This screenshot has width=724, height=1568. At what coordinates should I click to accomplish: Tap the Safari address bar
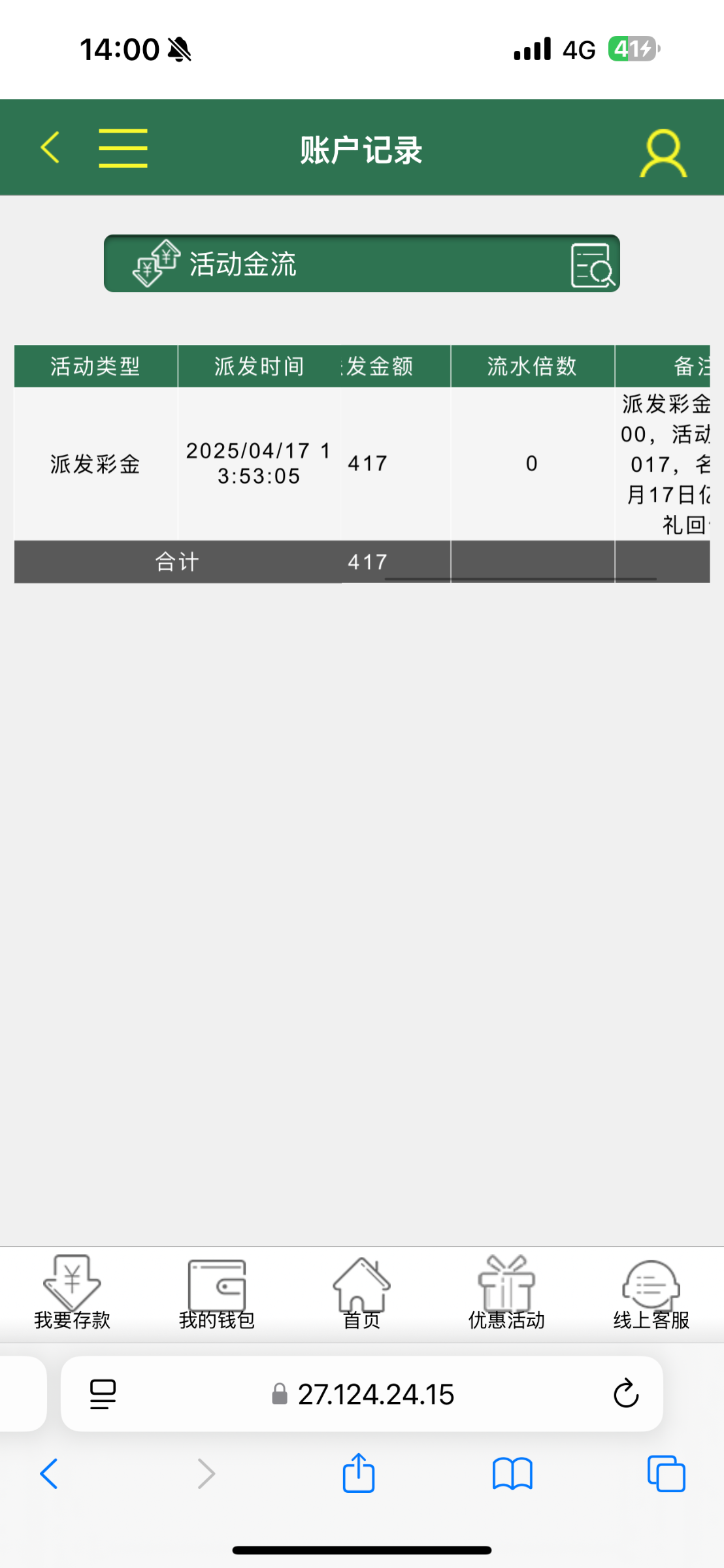(x=376, y=1394)
